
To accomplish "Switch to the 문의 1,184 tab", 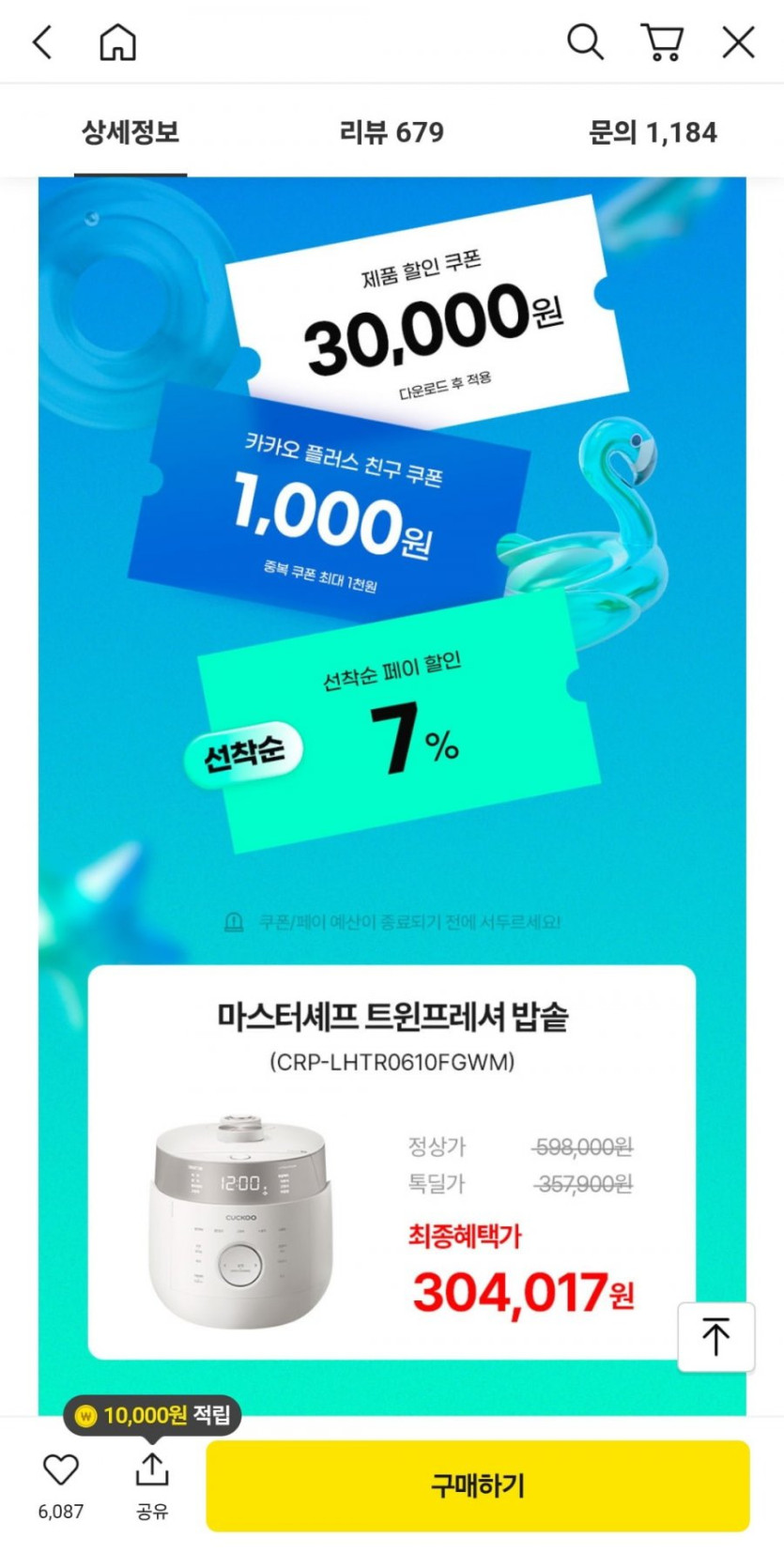I will 653,132.
